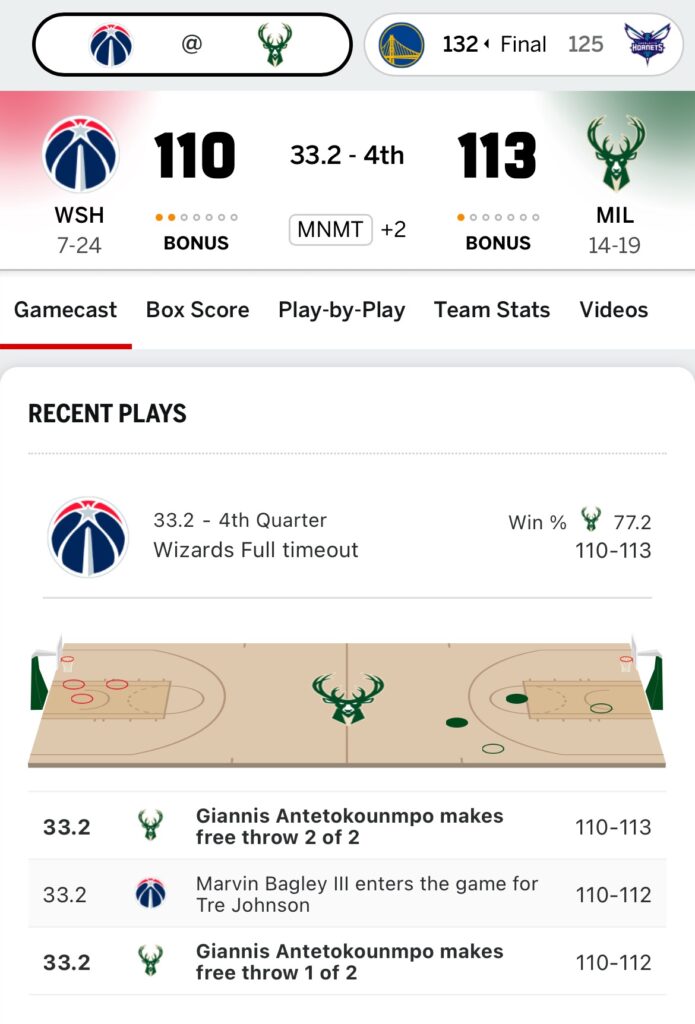Select the Wizards at Bucks game card
The width and height of the screenshot is (695, 1024).
192,45
